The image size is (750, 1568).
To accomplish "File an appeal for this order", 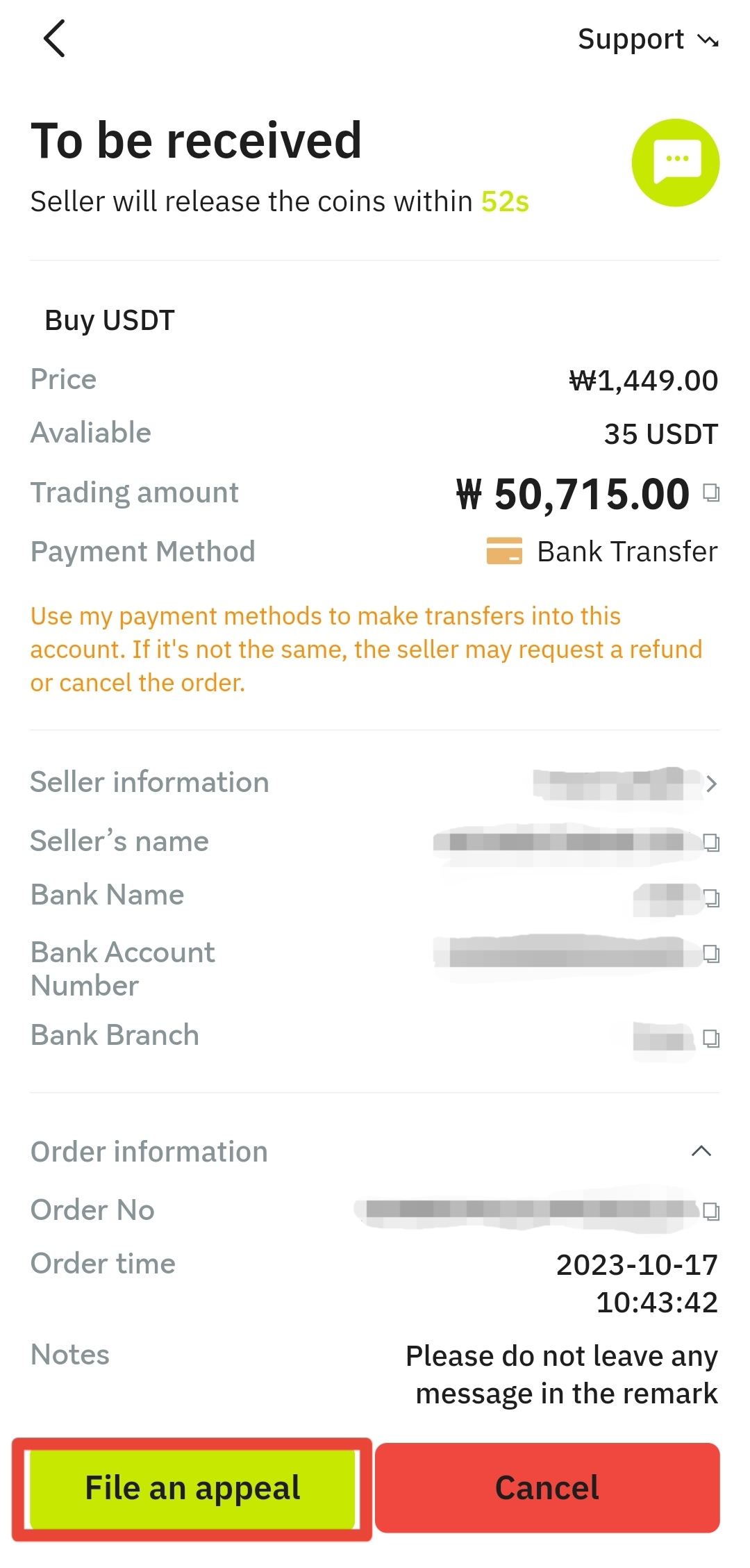I will (x=192, y=1488).
